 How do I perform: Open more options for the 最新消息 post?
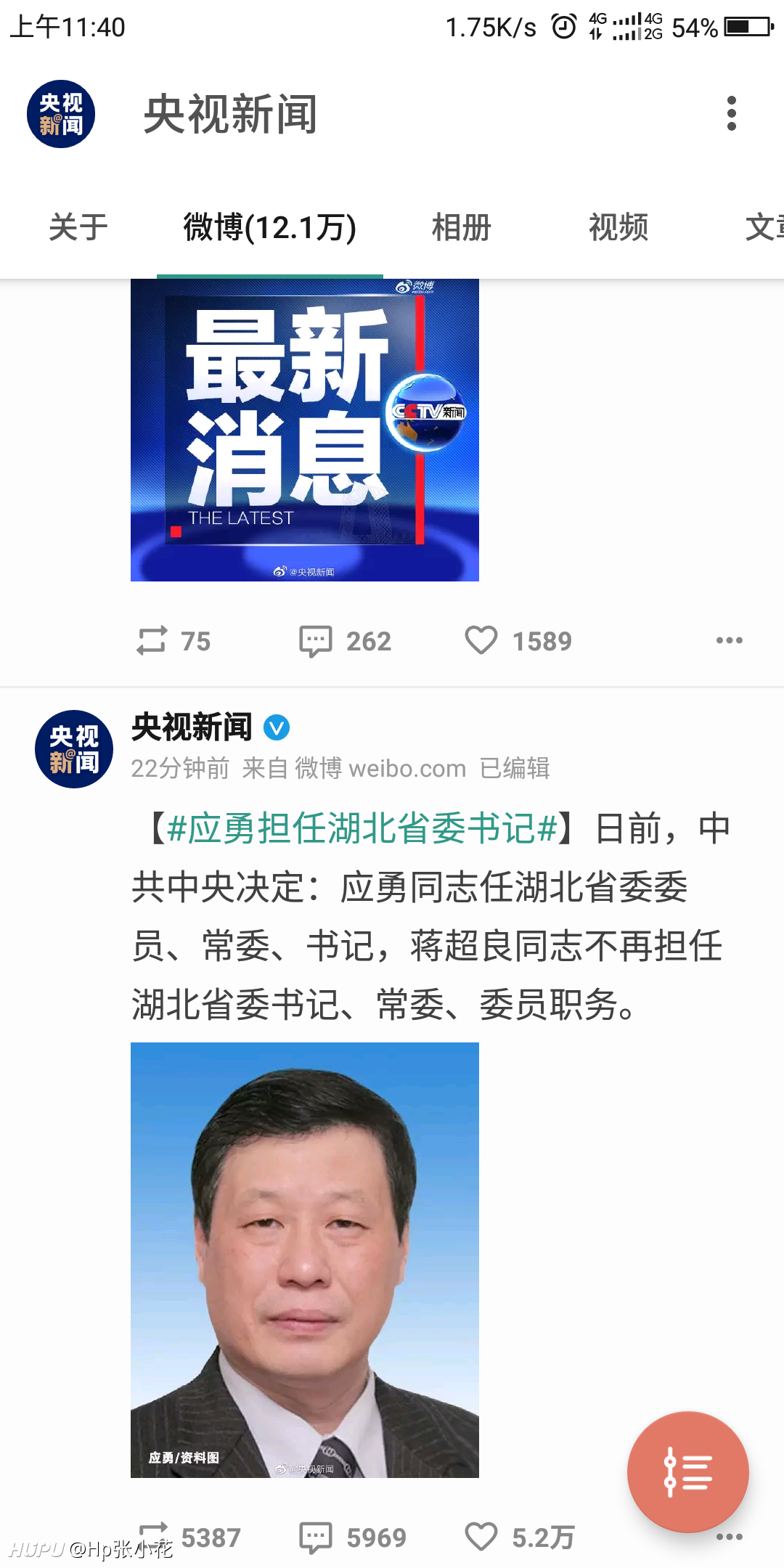coord(729,640)
